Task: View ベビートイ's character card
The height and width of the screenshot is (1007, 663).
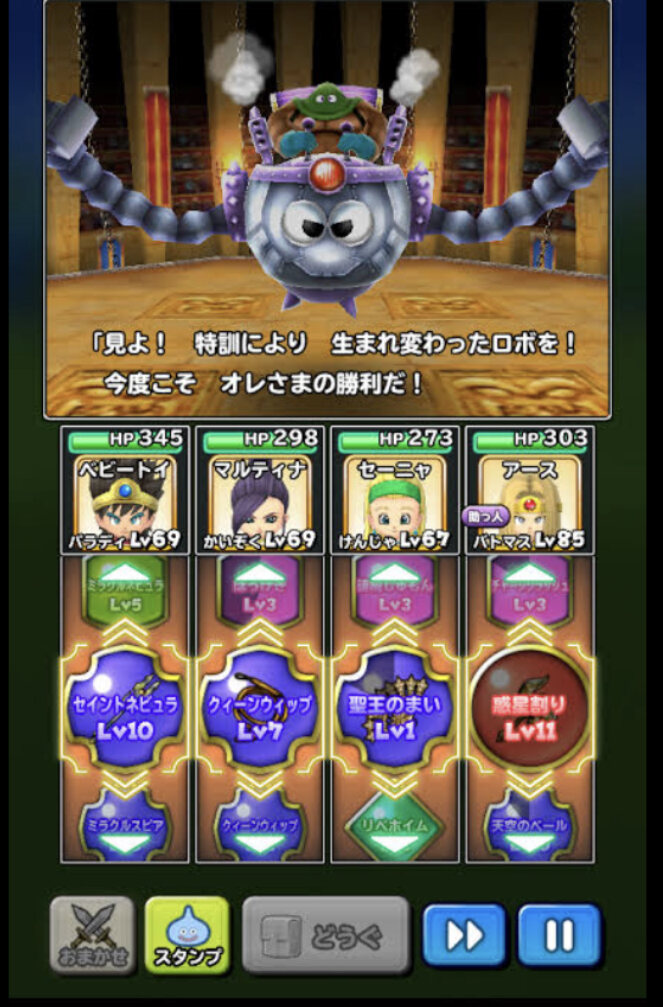Action: click(x=125, y=492)
